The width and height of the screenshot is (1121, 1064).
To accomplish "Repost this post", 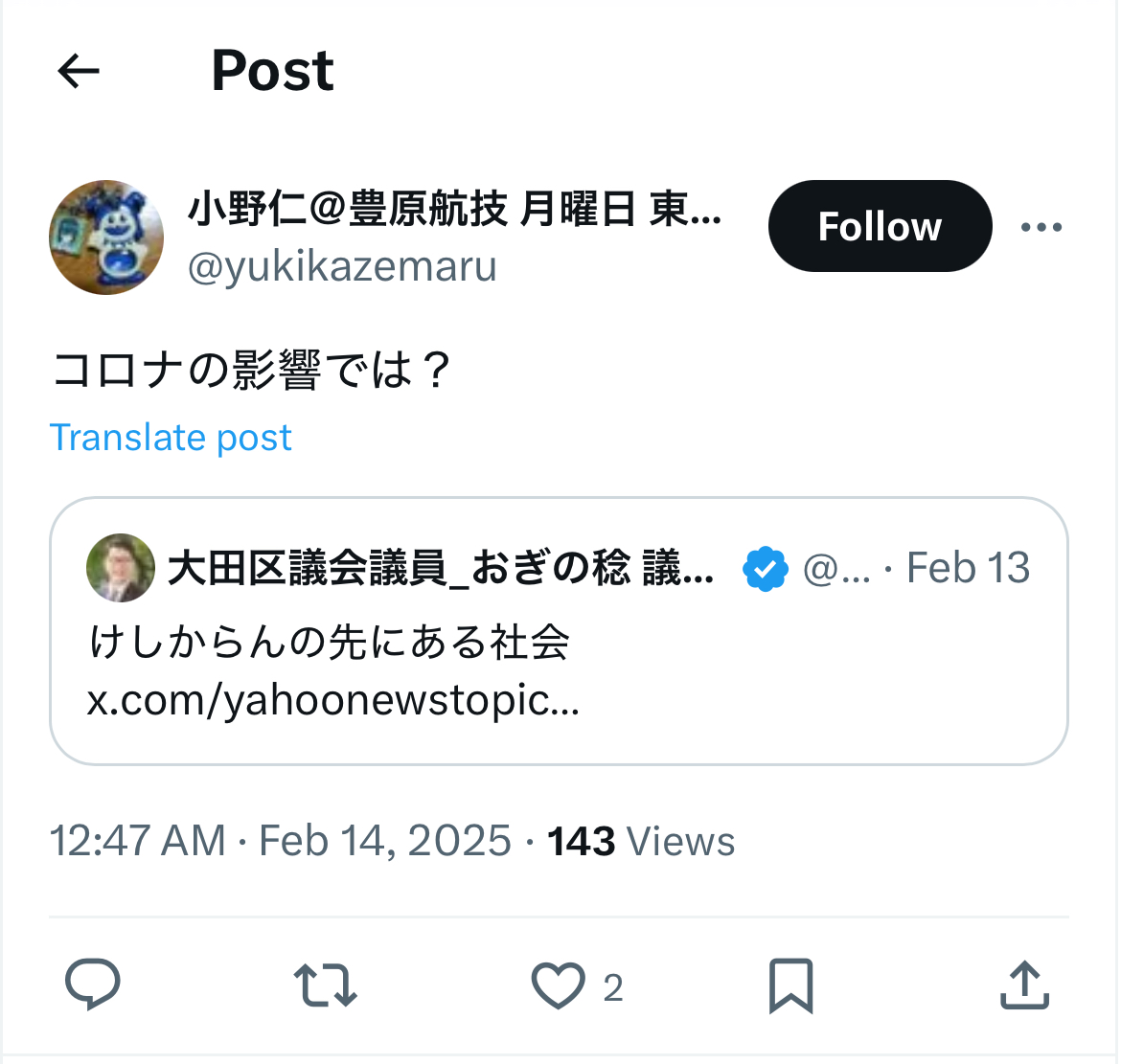I will click(x=326, y=985).
